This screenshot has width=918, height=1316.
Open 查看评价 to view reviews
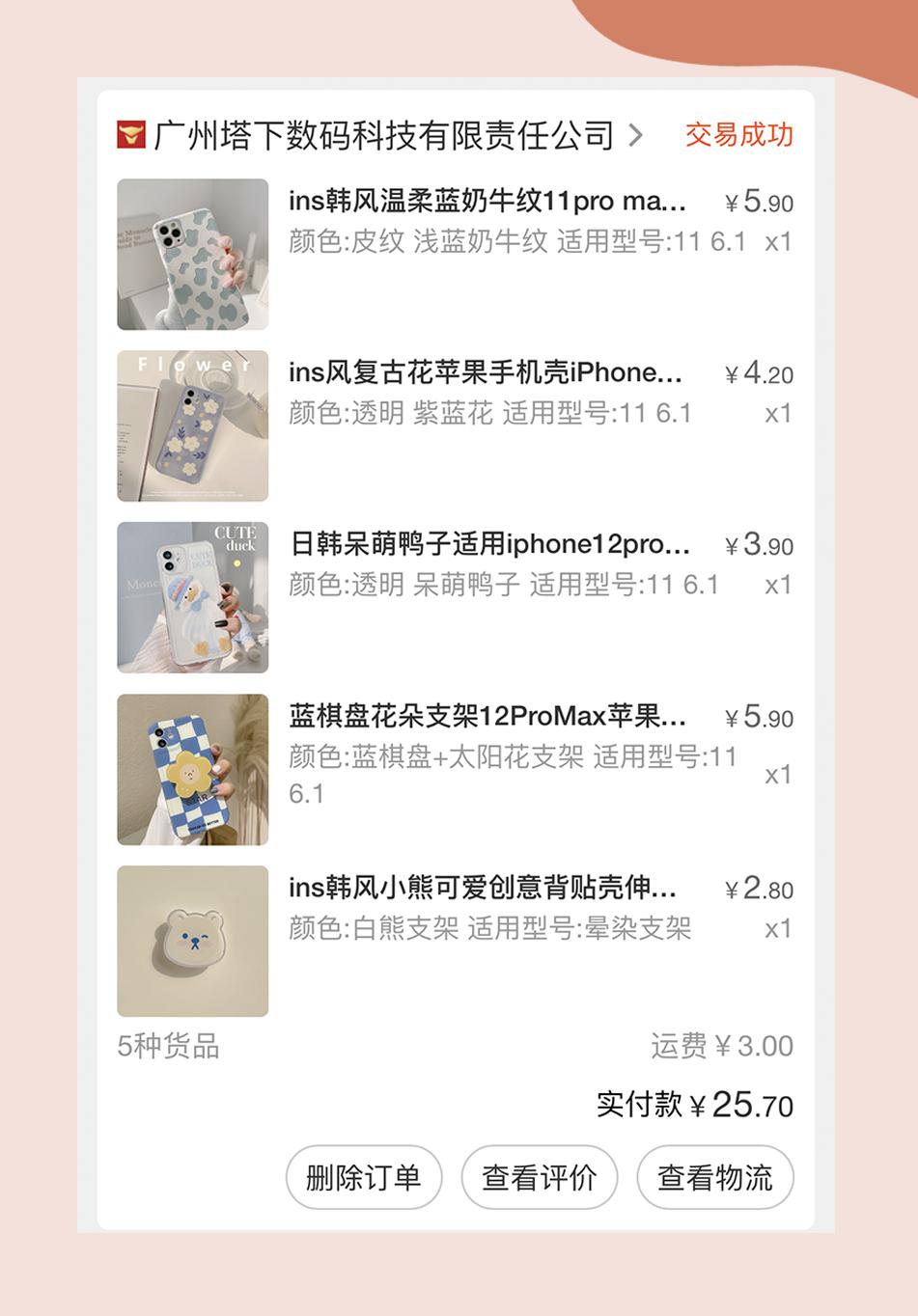540,1177
